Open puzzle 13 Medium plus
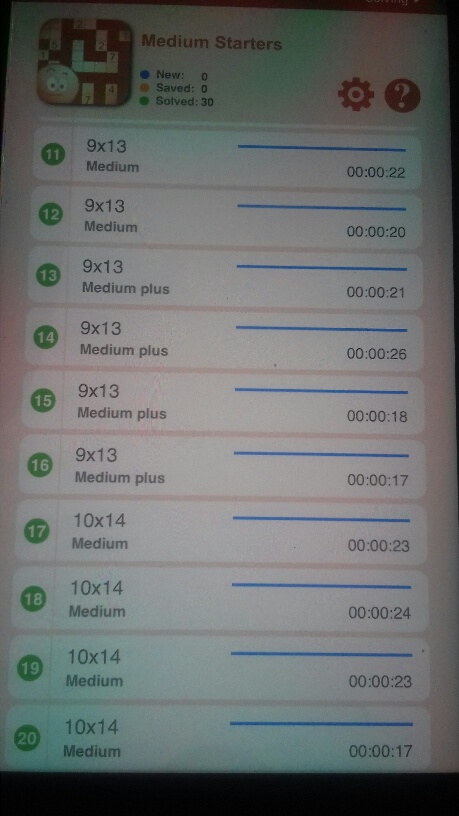 pyautogui.click(x=225, y=279)
